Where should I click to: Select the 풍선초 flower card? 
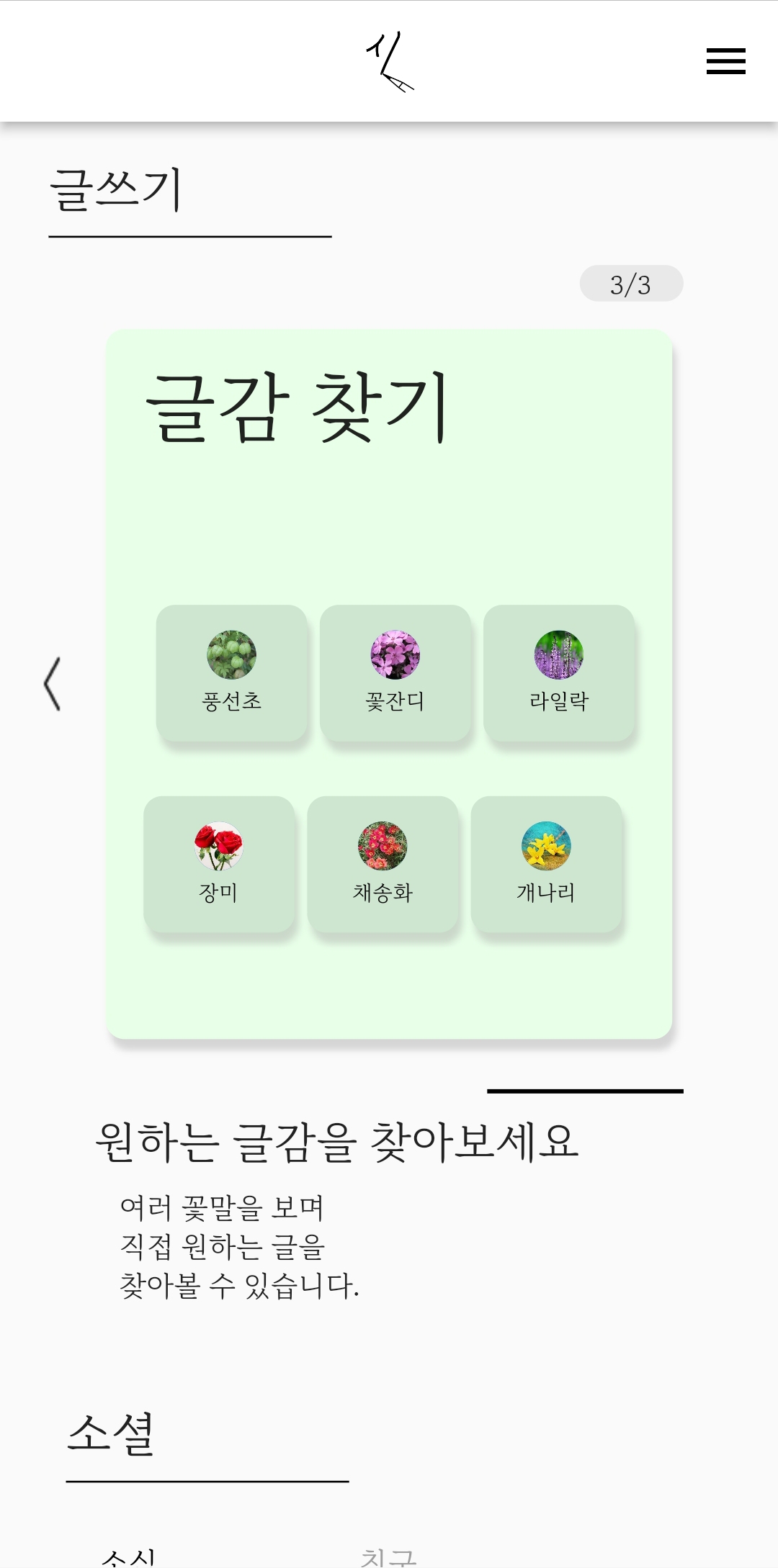tap(231, 672)
